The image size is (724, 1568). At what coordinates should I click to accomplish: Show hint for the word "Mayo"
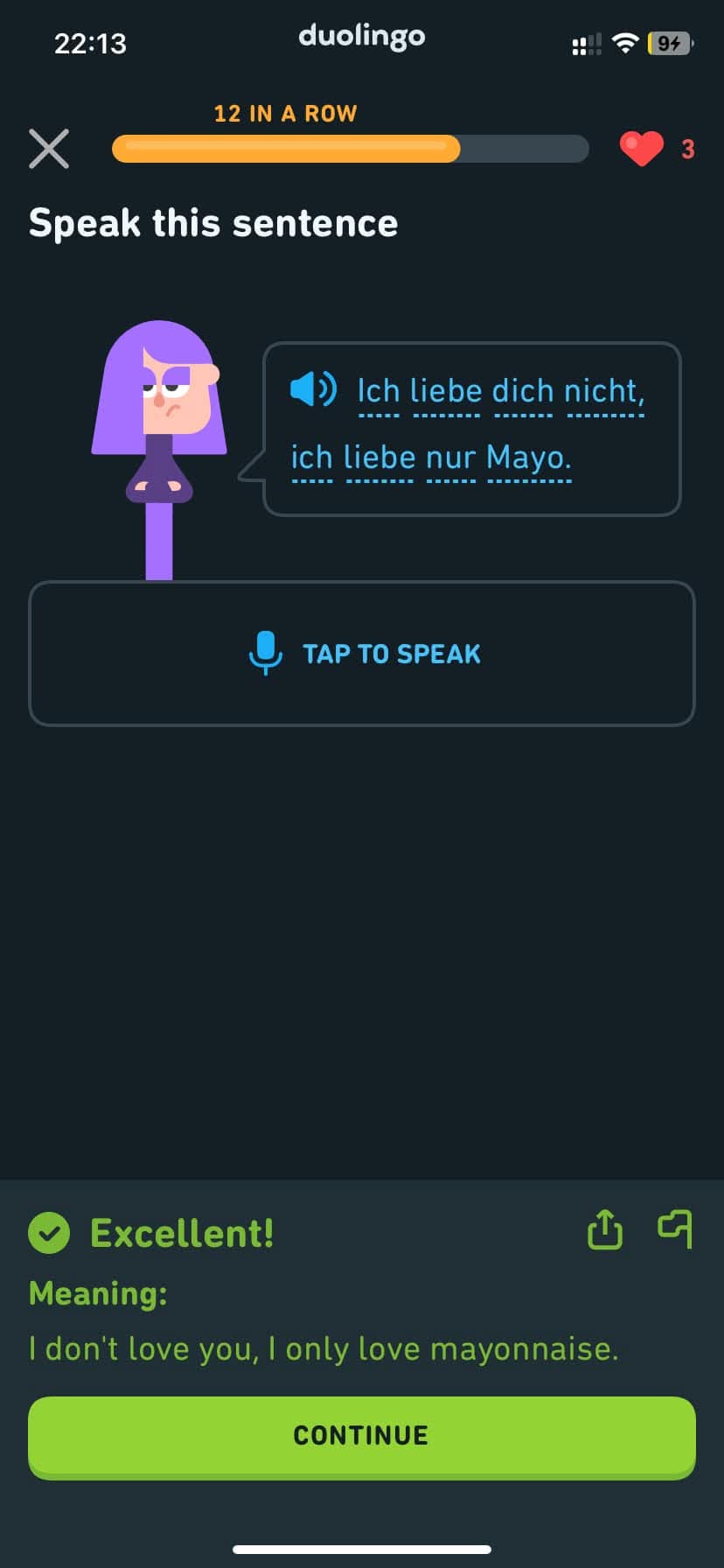(x=528, y=457)
